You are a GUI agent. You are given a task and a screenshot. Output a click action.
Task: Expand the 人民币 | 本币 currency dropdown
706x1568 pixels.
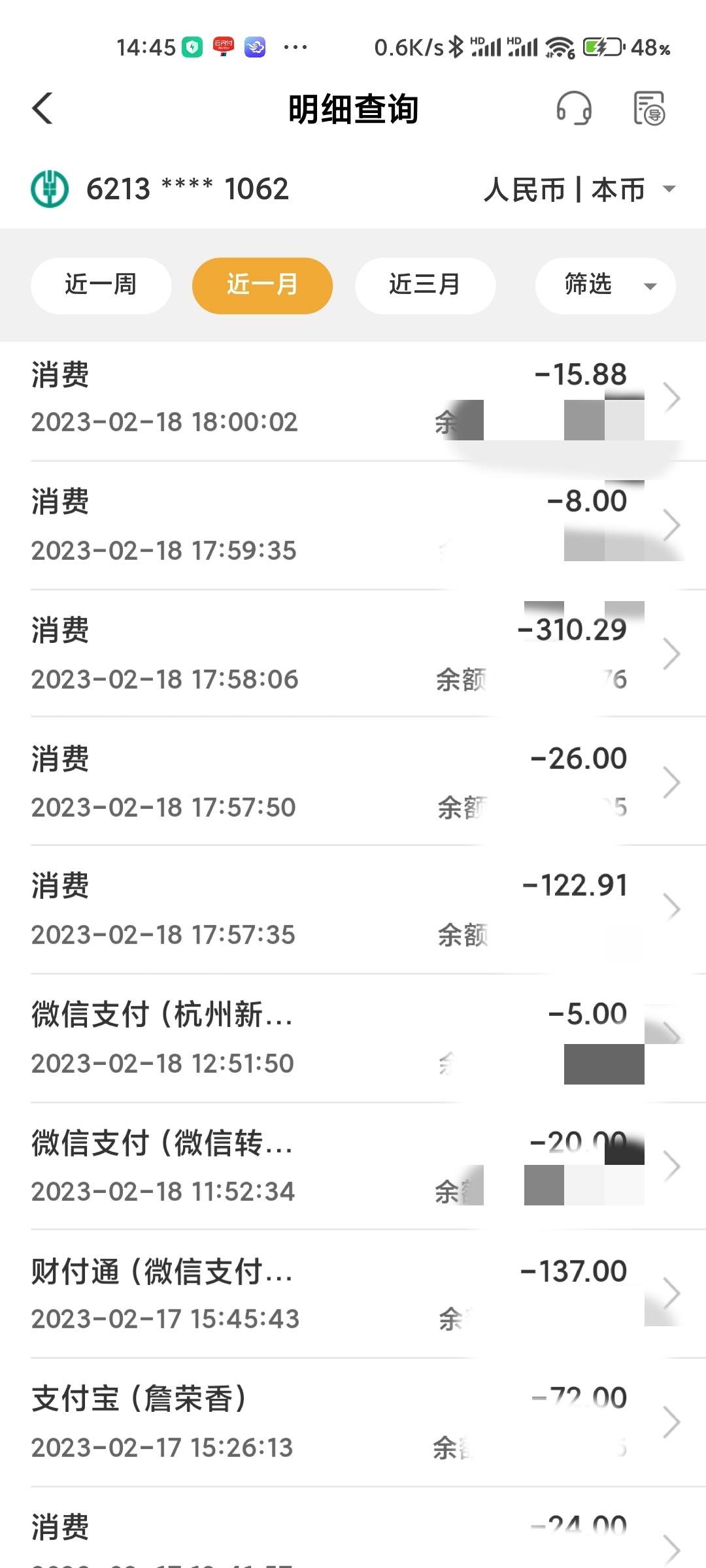[580, 190]
